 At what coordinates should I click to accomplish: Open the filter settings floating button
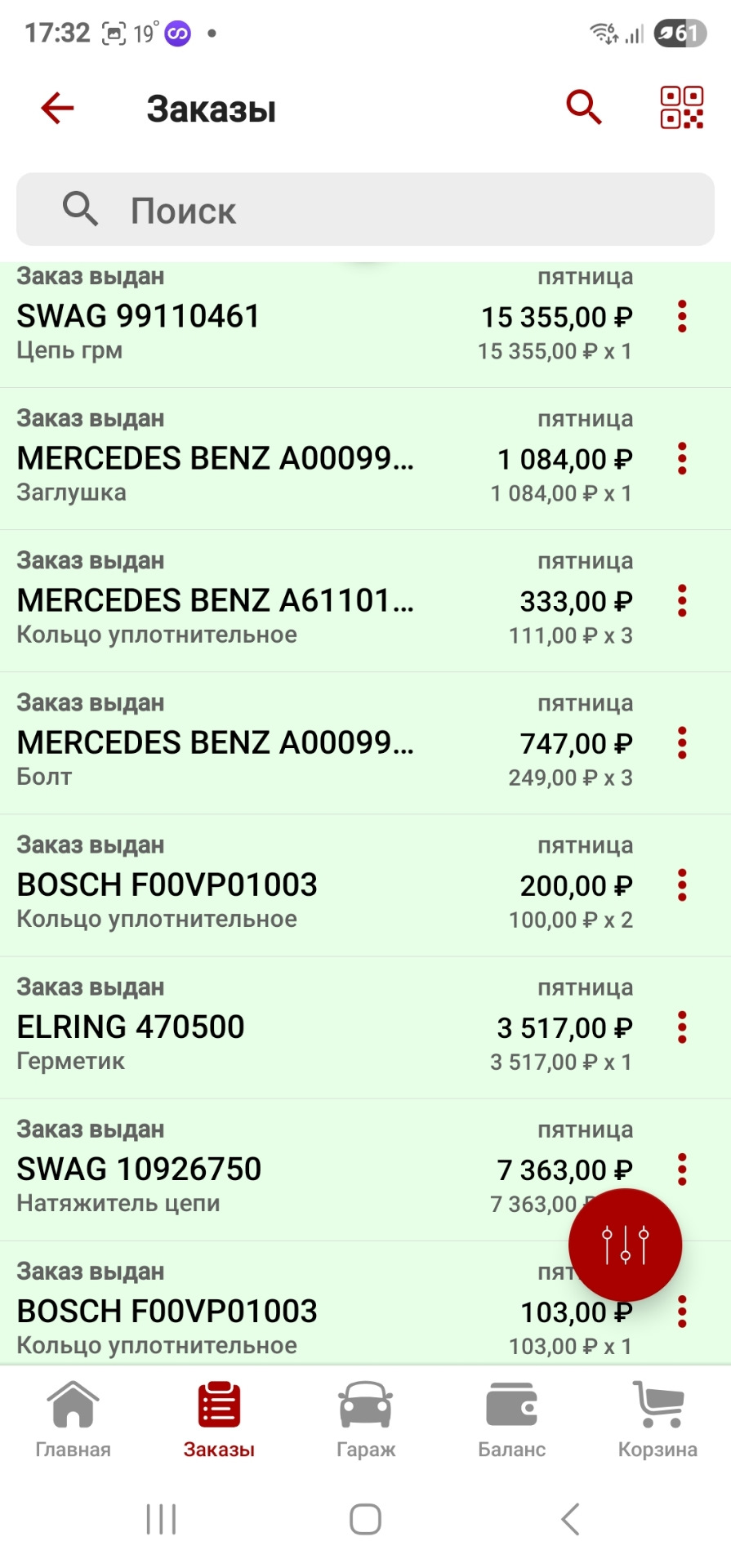coord(625,1245)
